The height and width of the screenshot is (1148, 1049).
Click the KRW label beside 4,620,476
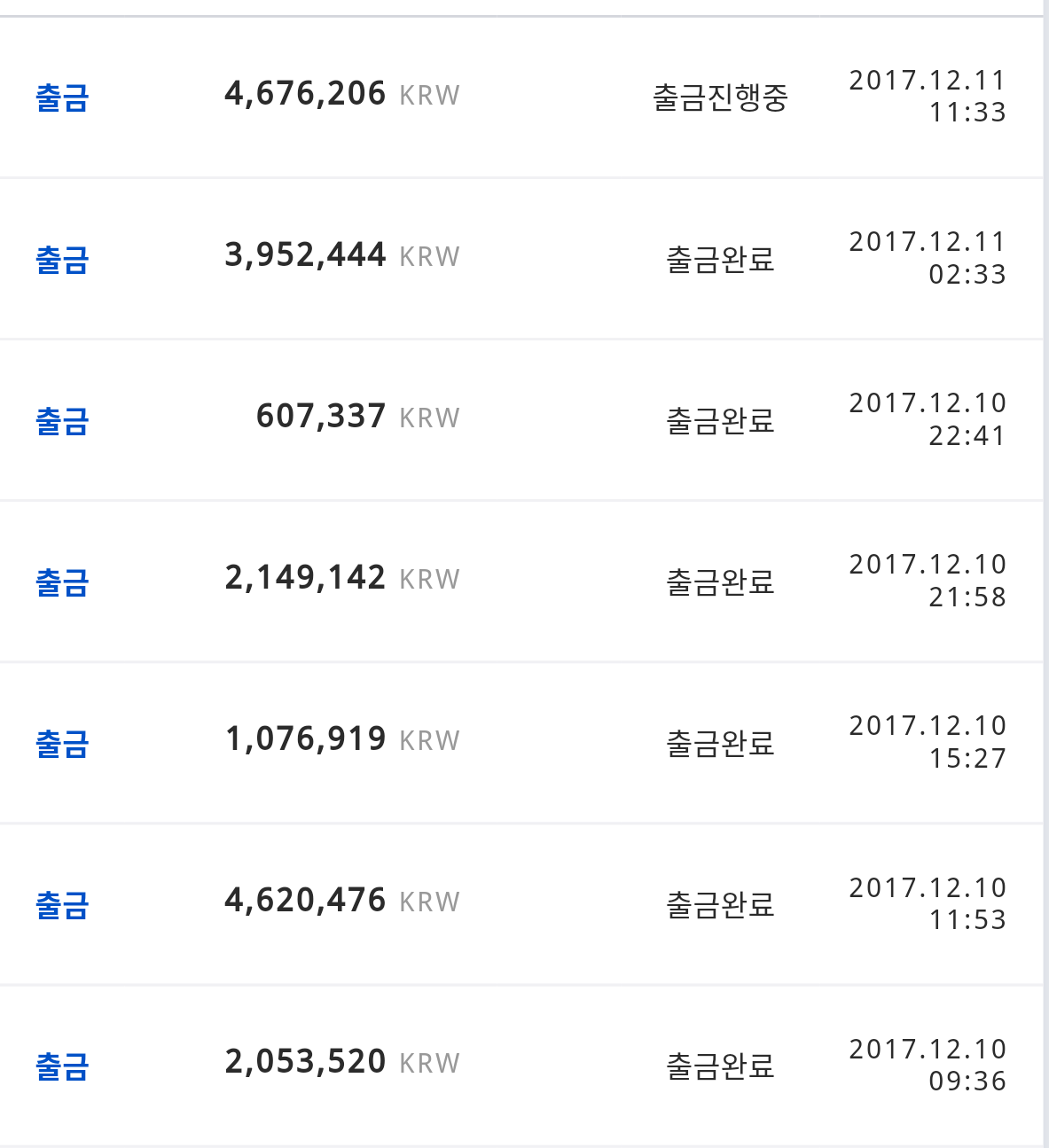430,901
